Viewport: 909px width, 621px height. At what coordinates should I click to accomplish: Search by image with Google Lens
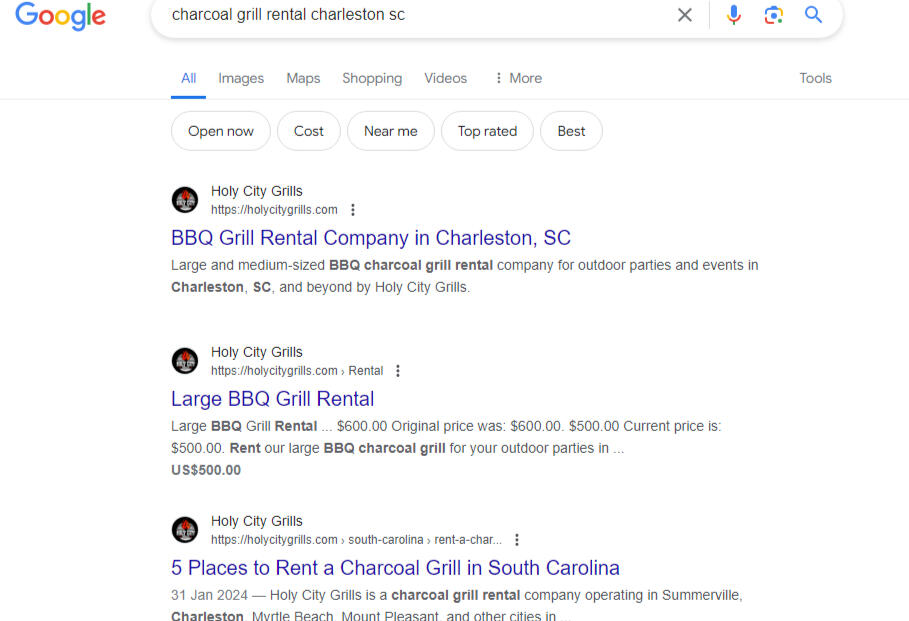click(x=773, y=15)
